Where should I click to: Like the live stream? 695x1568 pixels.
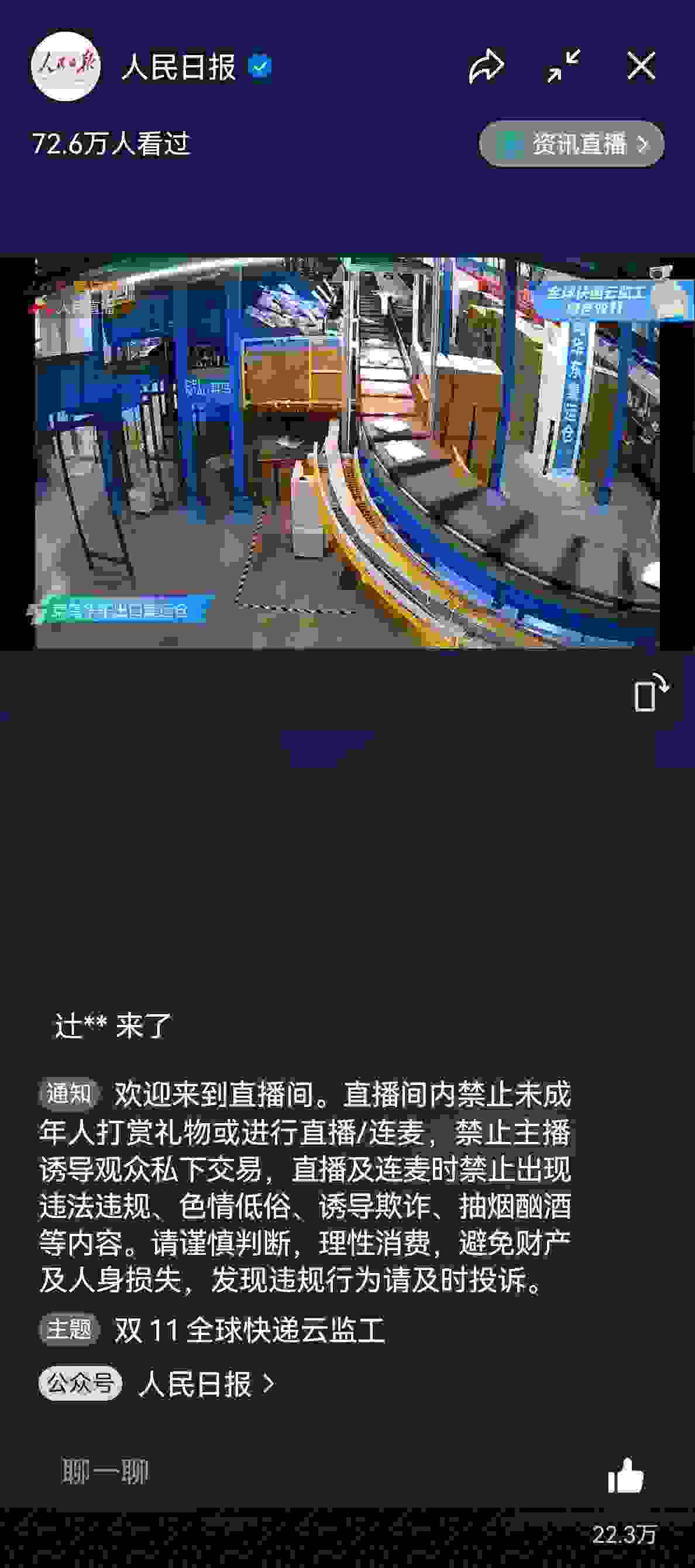(x=625, y=1476)
